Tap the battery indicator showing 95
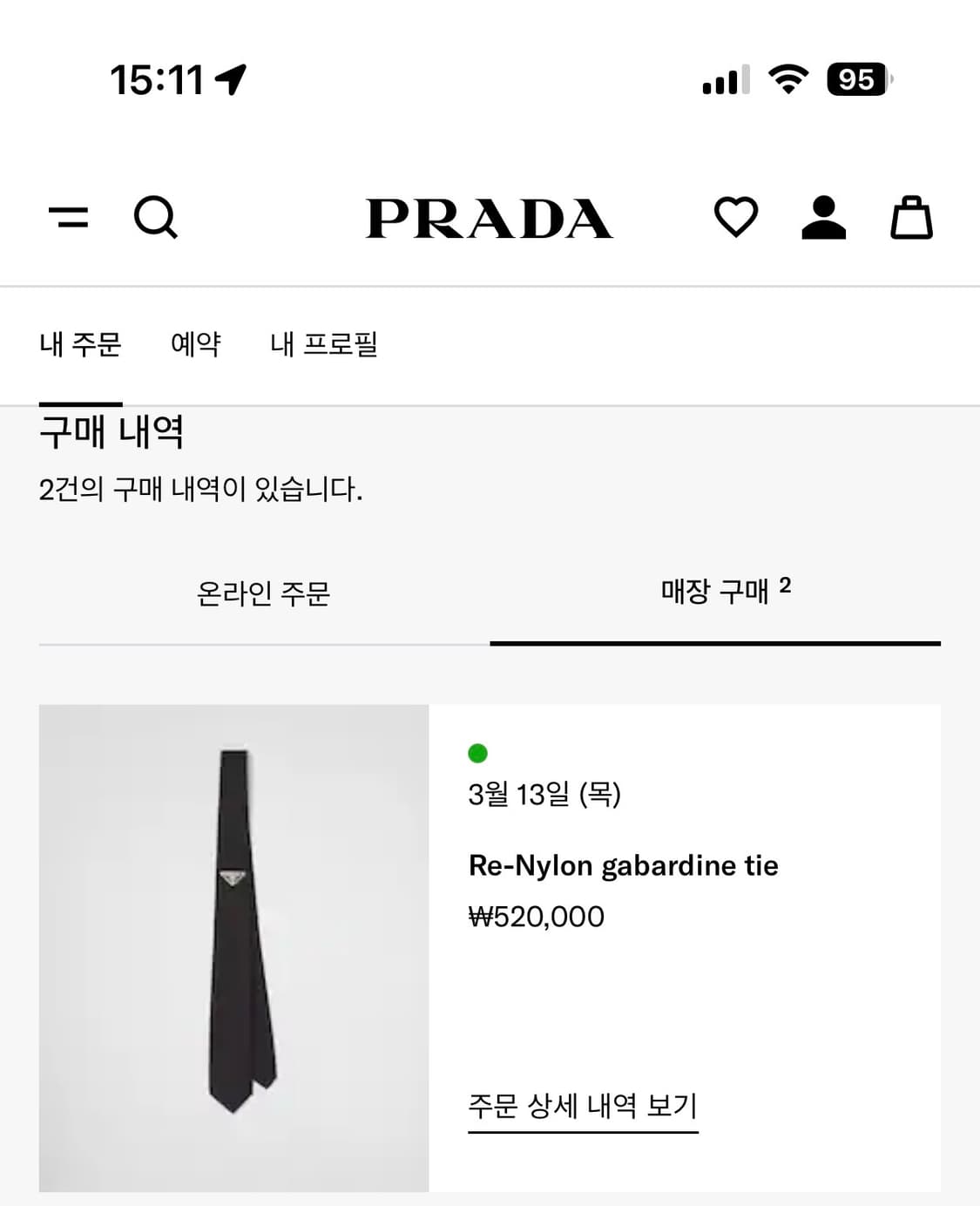This screenshot has width=980, height=1206. [858, 78]
